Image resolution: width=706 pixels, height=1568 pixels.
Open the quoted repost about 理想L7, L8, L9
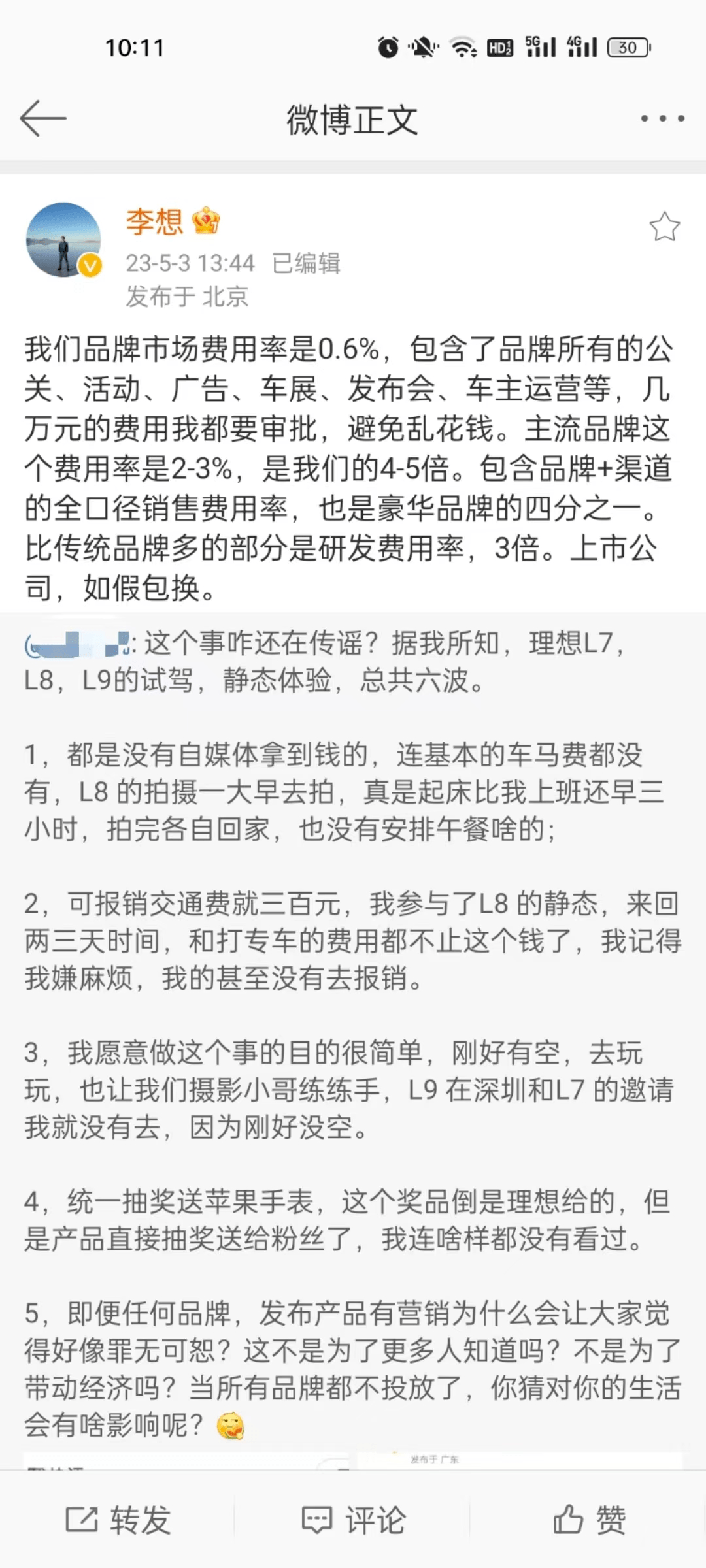pos(353,980)
